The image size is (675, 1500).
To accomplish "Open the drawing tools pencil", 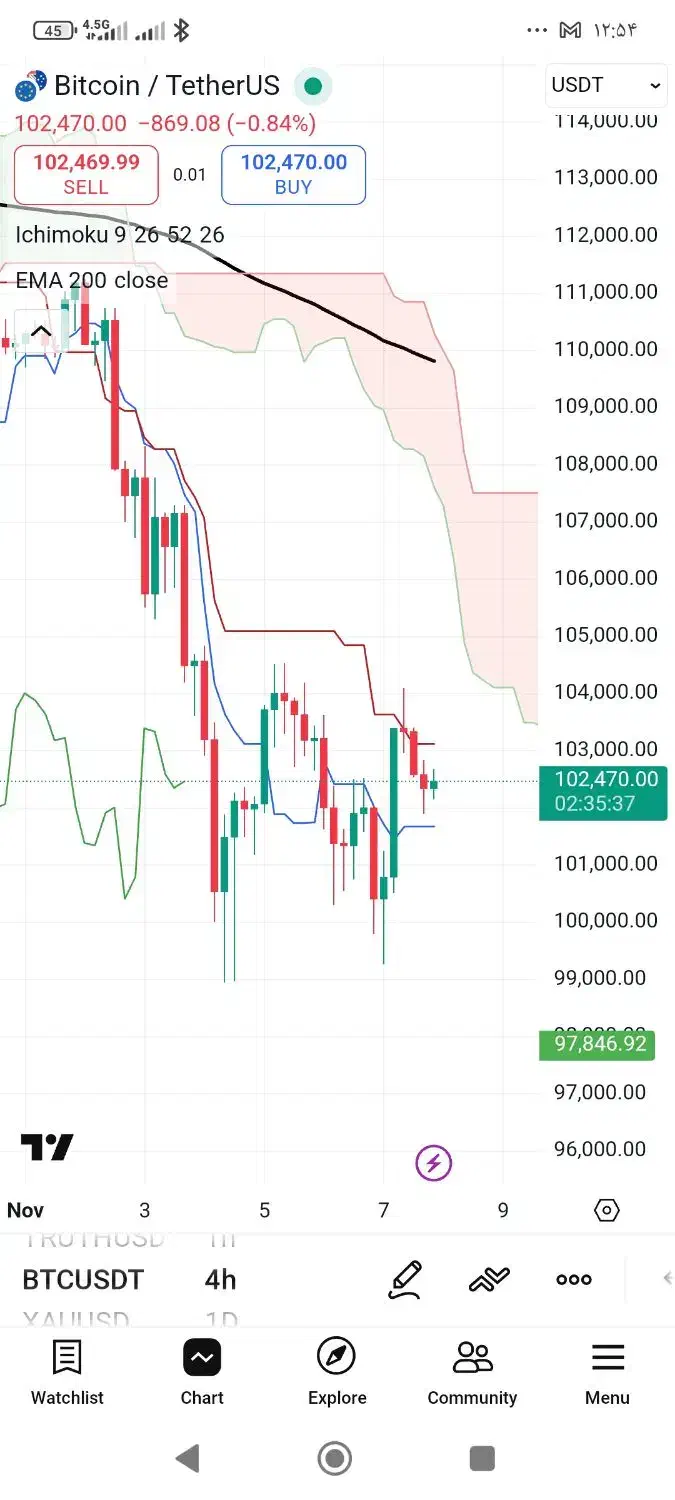I will pos(406,1279).
